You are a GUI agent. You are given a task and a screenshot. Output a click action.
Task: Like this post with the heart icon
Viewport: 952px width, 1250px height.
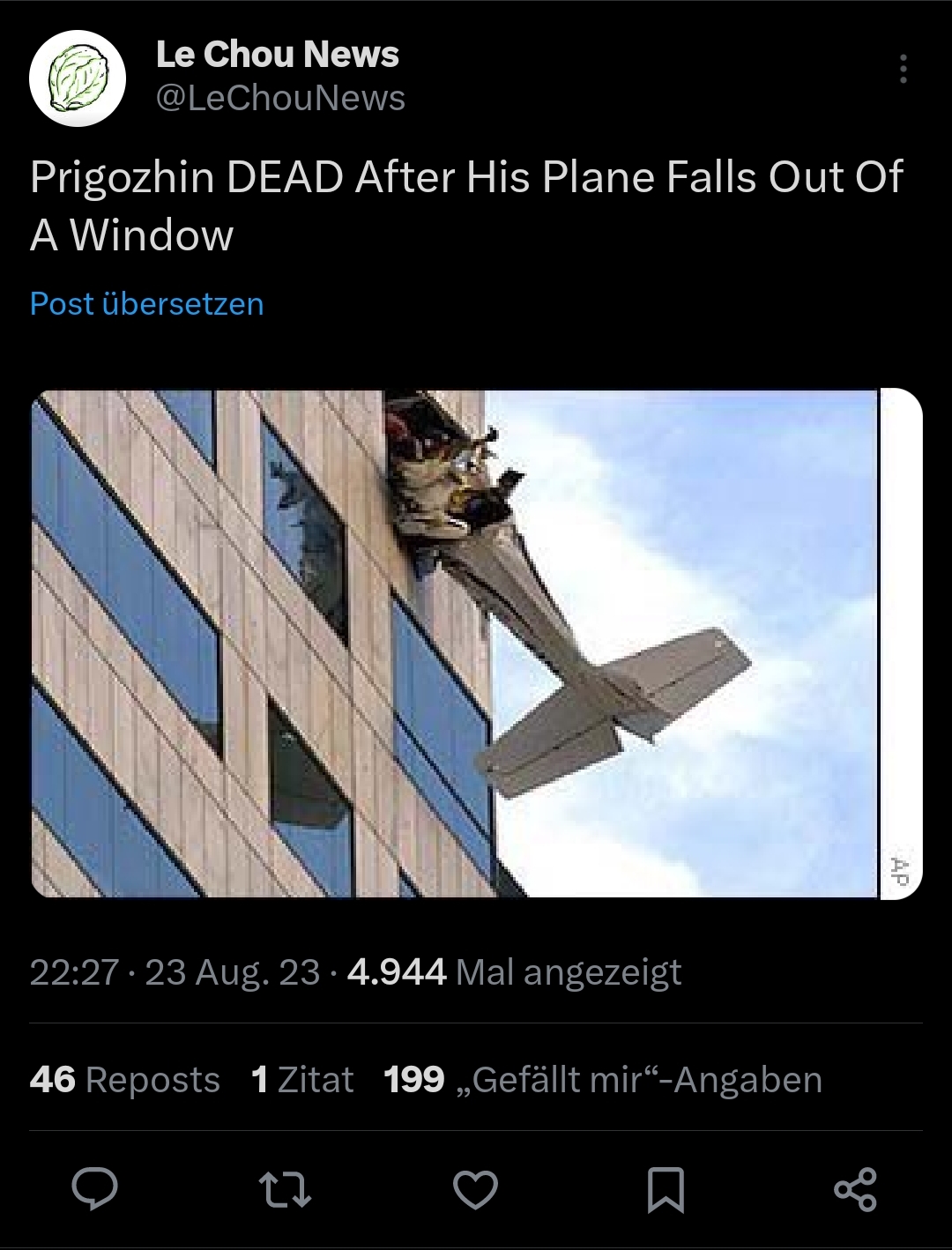click(475, 1190)
